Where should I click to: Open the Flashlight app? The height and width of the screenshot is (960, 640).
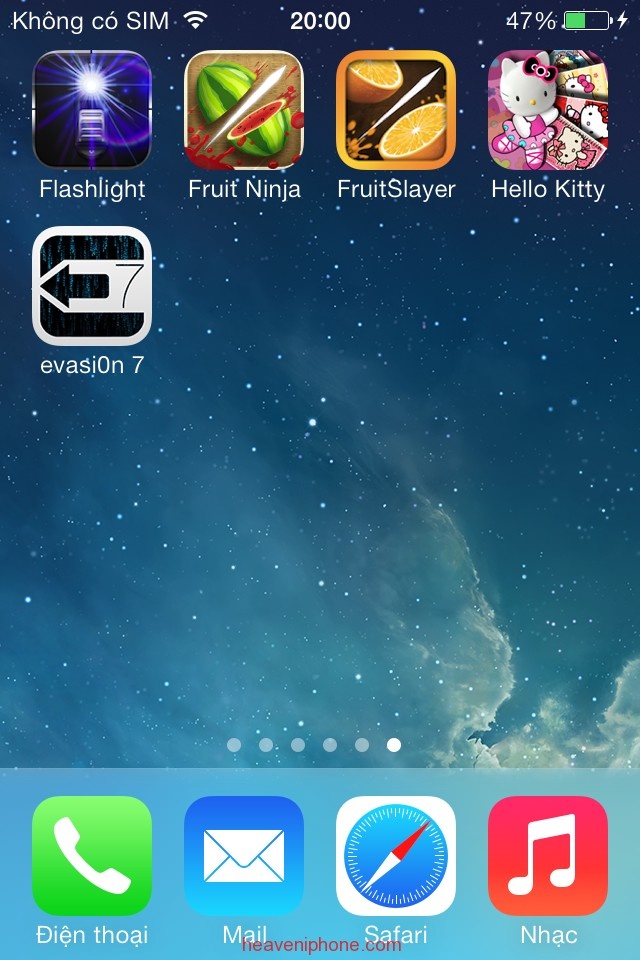coord(92,110)
